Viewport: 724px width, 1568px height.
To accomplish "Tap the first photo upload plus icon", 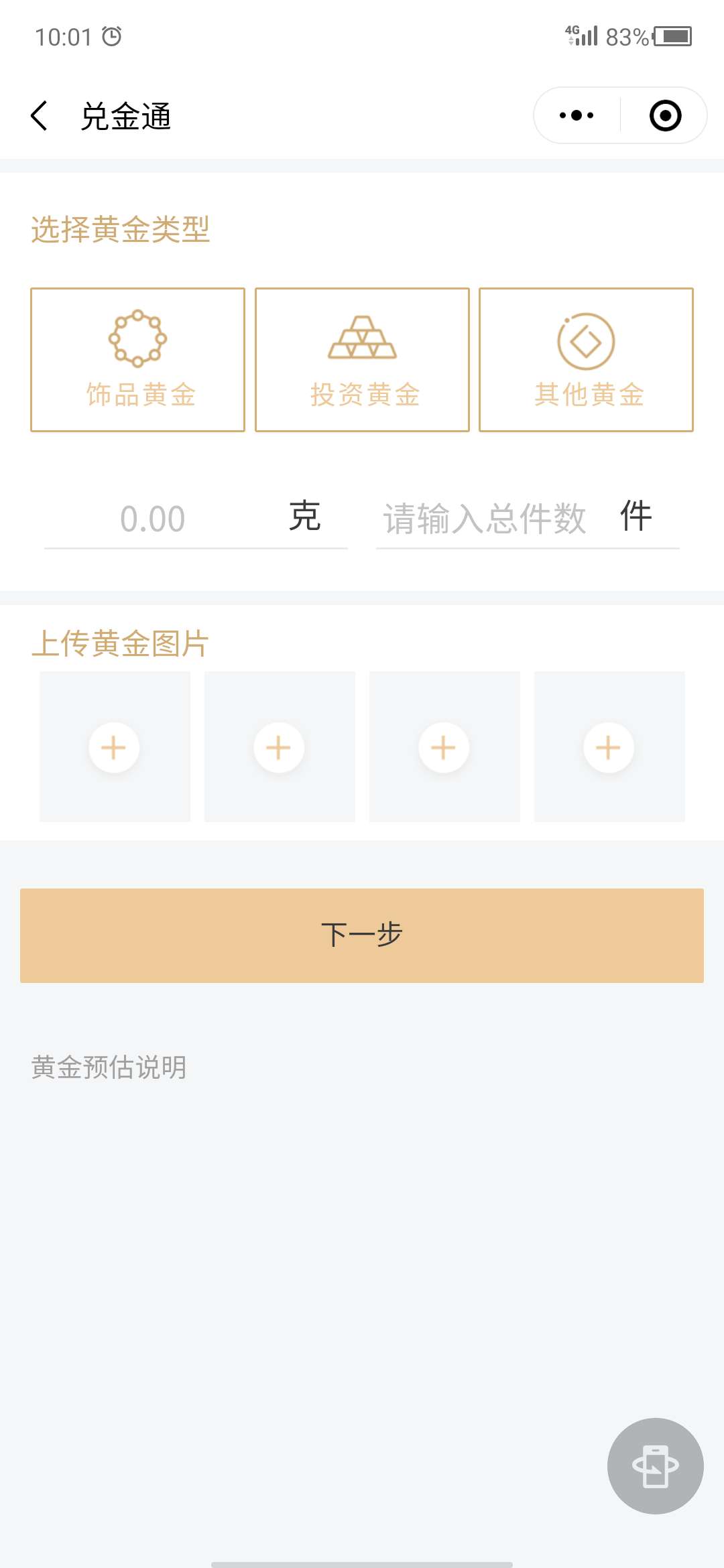I will [x=114, y=747].
